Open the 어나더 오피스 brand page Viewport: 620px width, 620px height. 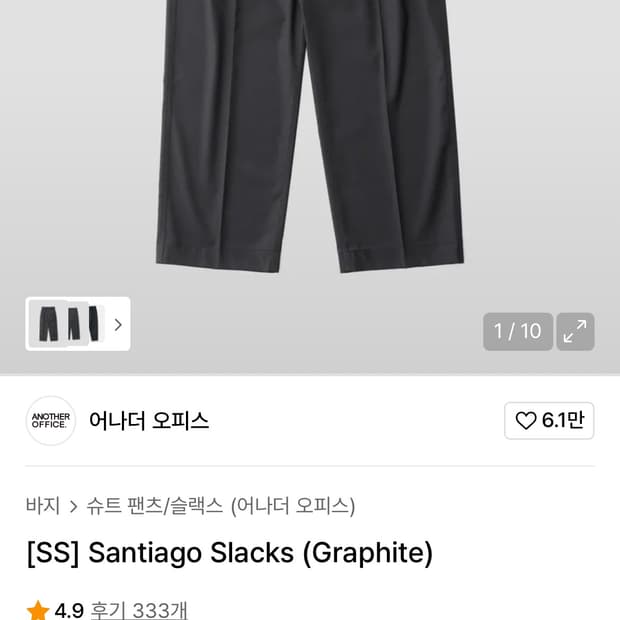[x=148, y=421]
